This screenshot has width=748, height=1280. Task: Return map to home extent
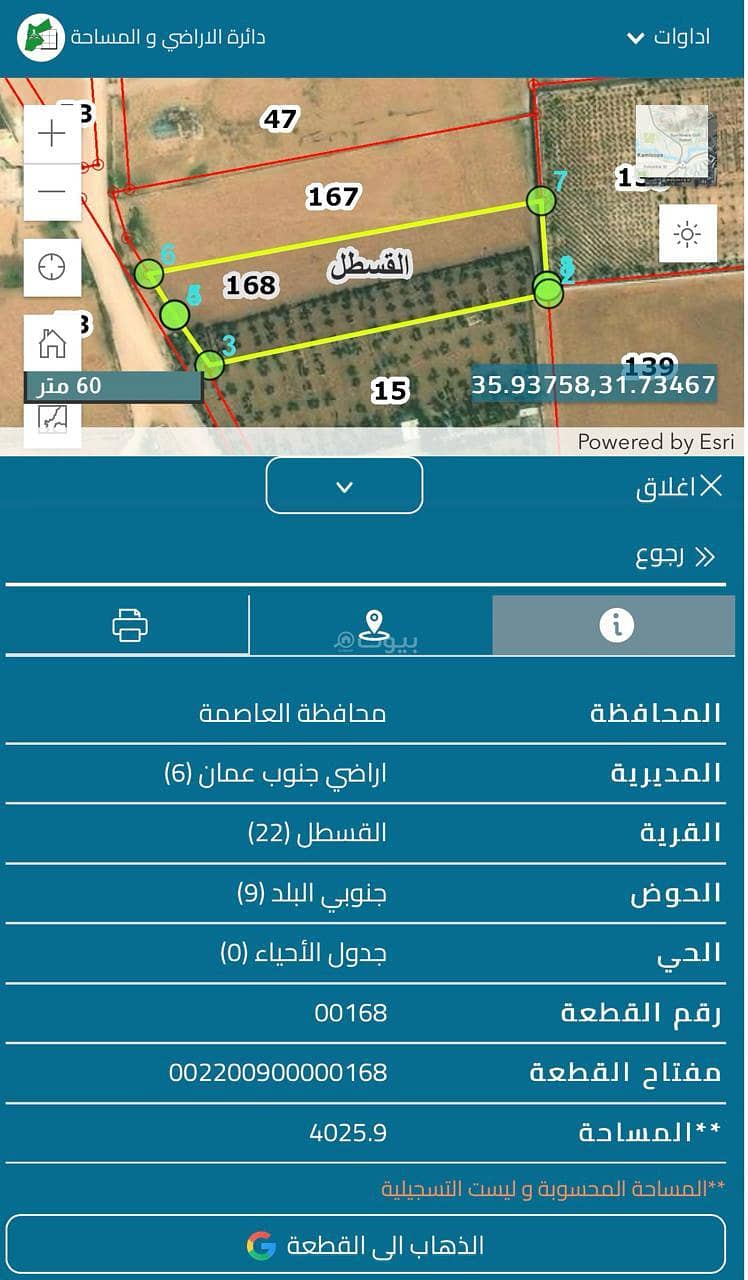pyautogui.click(x=52, y=343)
